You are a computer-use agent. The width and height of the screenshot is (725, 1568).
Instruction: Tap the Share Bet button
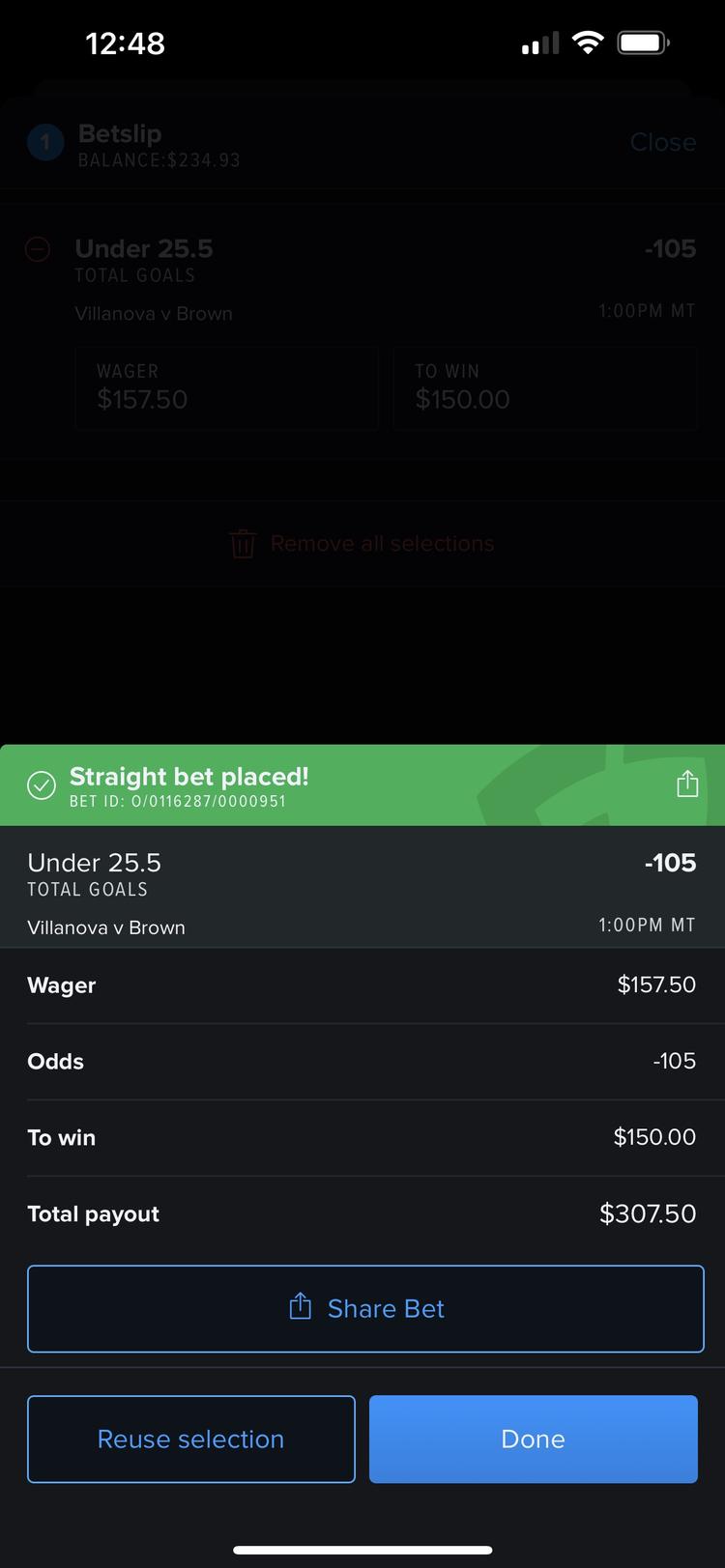tap(365, 1308)
